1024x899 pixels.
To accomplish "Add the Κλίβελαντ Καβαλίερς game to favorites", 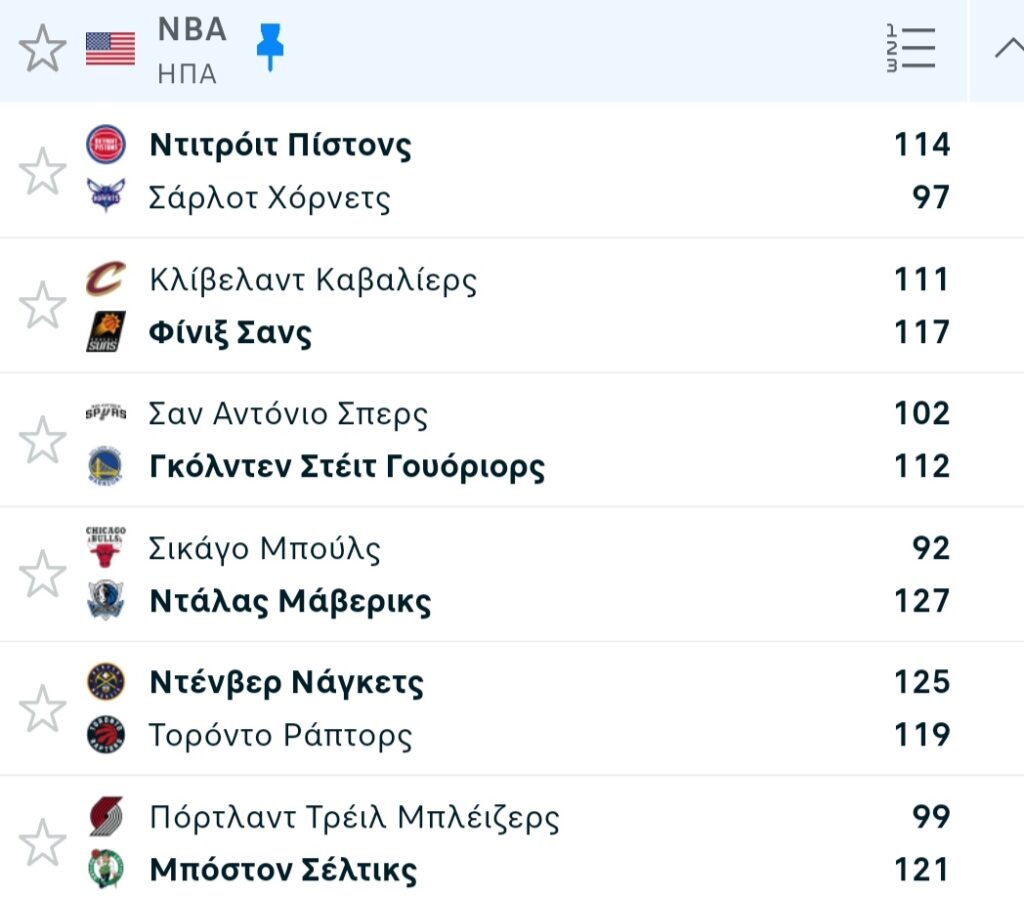I will (x=42, y=305).
